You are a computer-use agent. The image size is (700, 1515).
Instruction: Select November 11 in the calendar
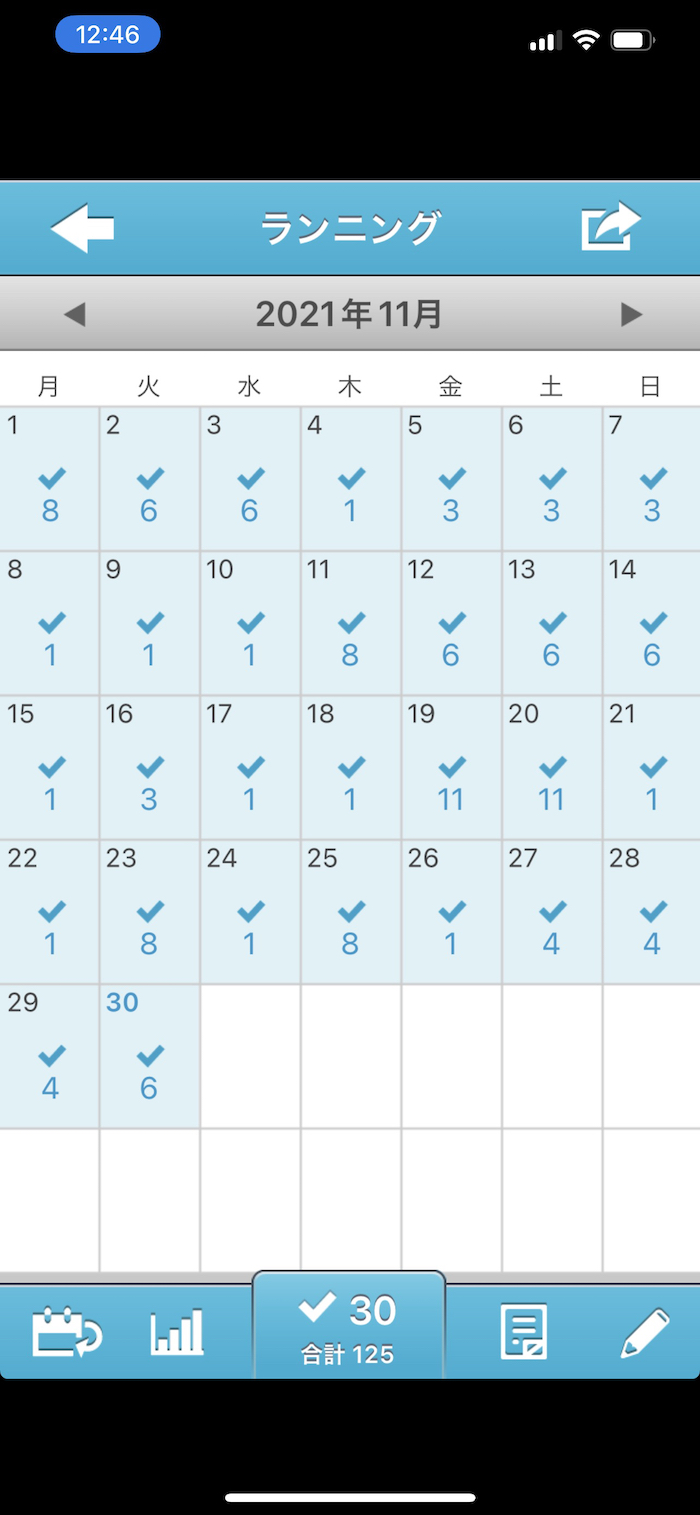tap(350, 624)
